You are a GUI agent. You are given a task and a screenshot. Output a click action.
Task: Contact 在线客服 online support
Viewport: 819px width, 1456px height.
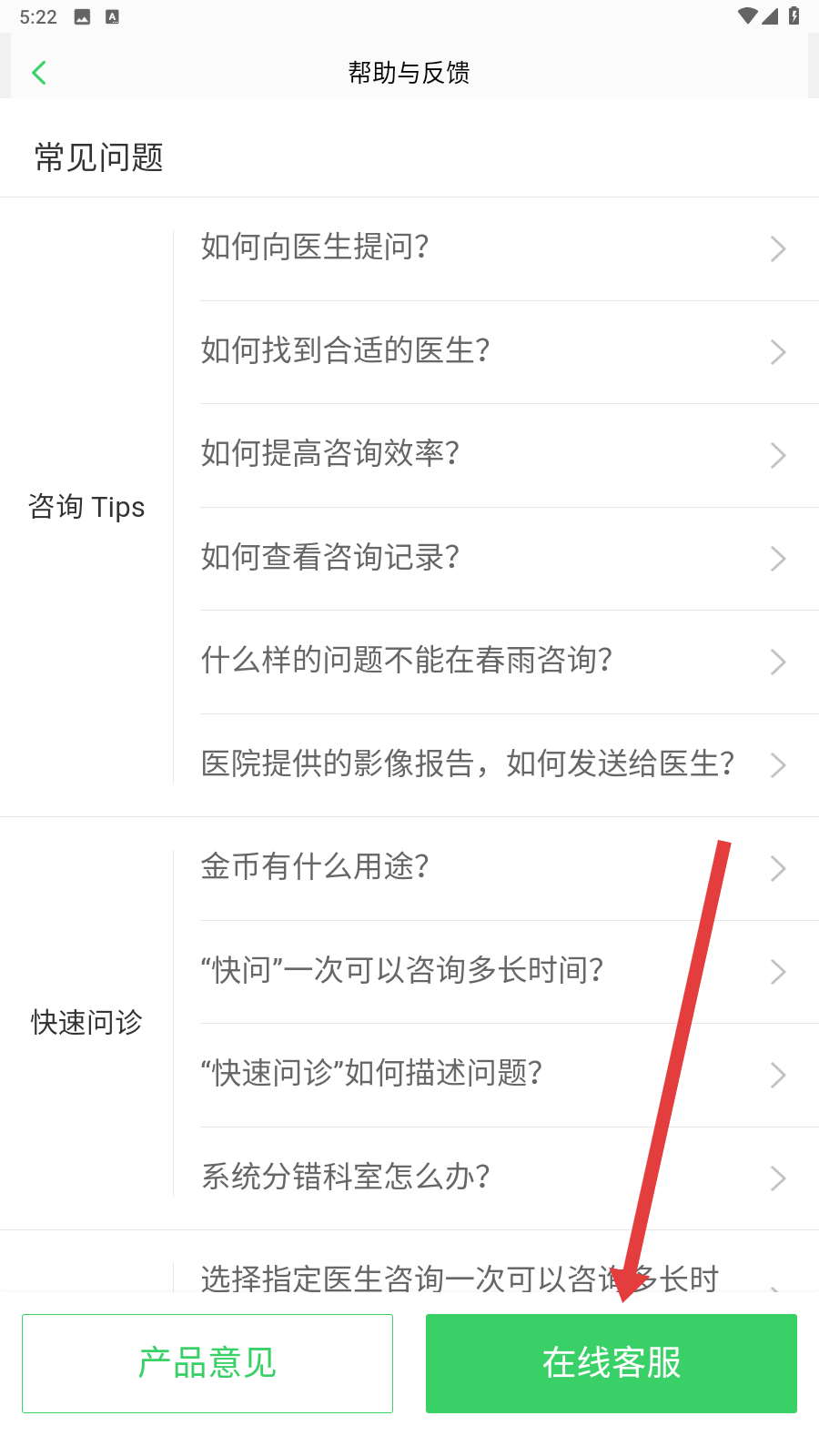pos(612,1363)
